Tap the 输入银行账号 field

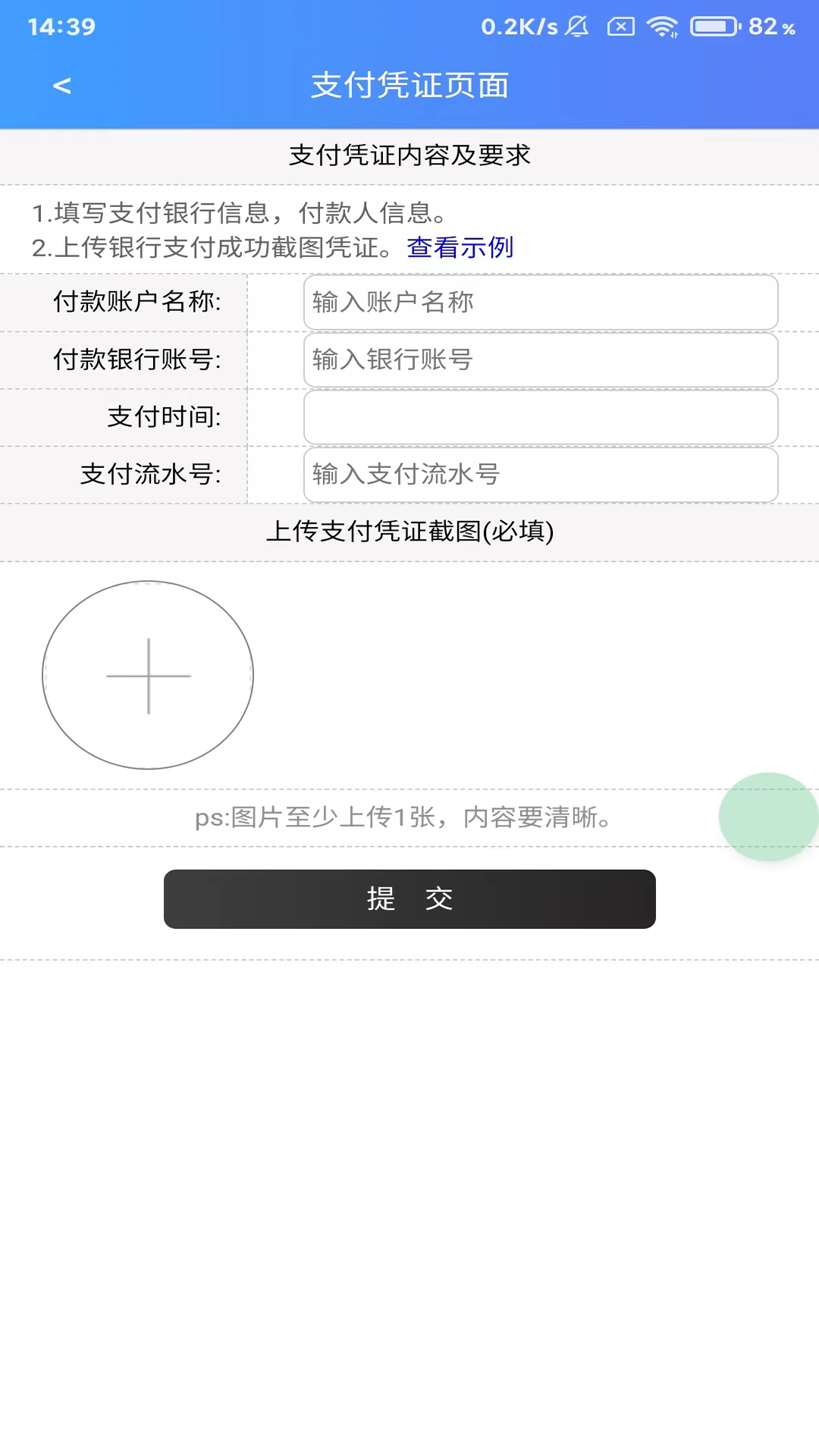[540, 359]
